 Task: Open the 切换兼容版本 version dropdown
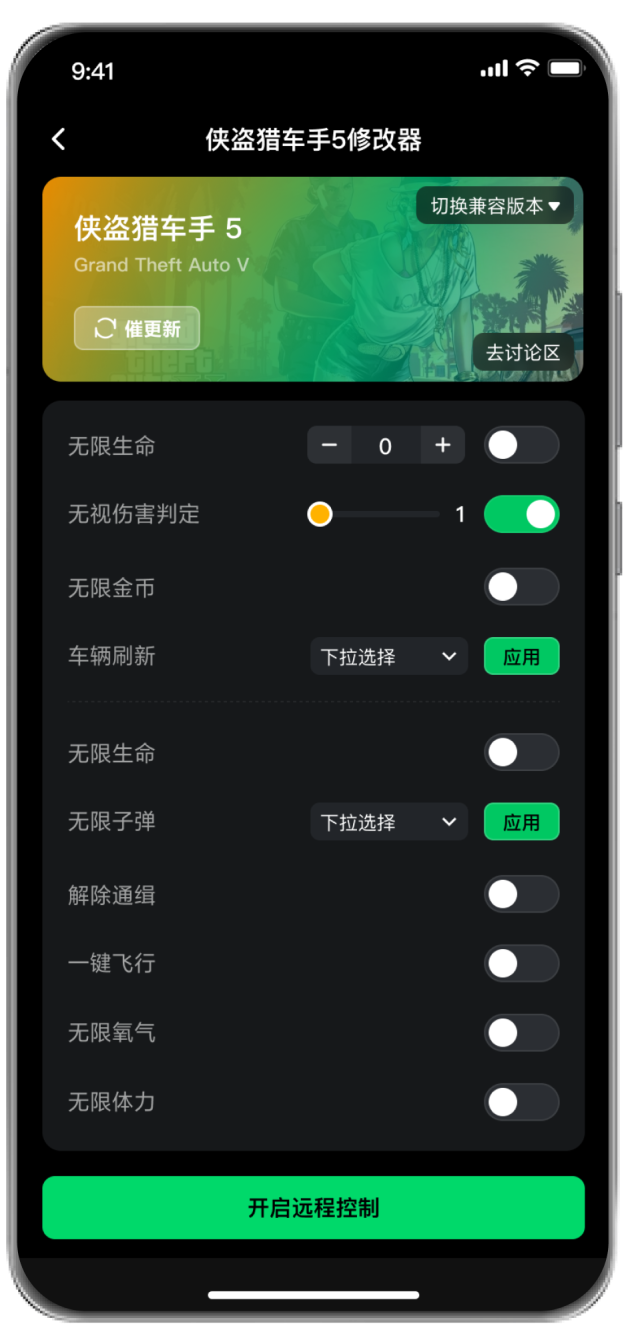tap(495, 206)
